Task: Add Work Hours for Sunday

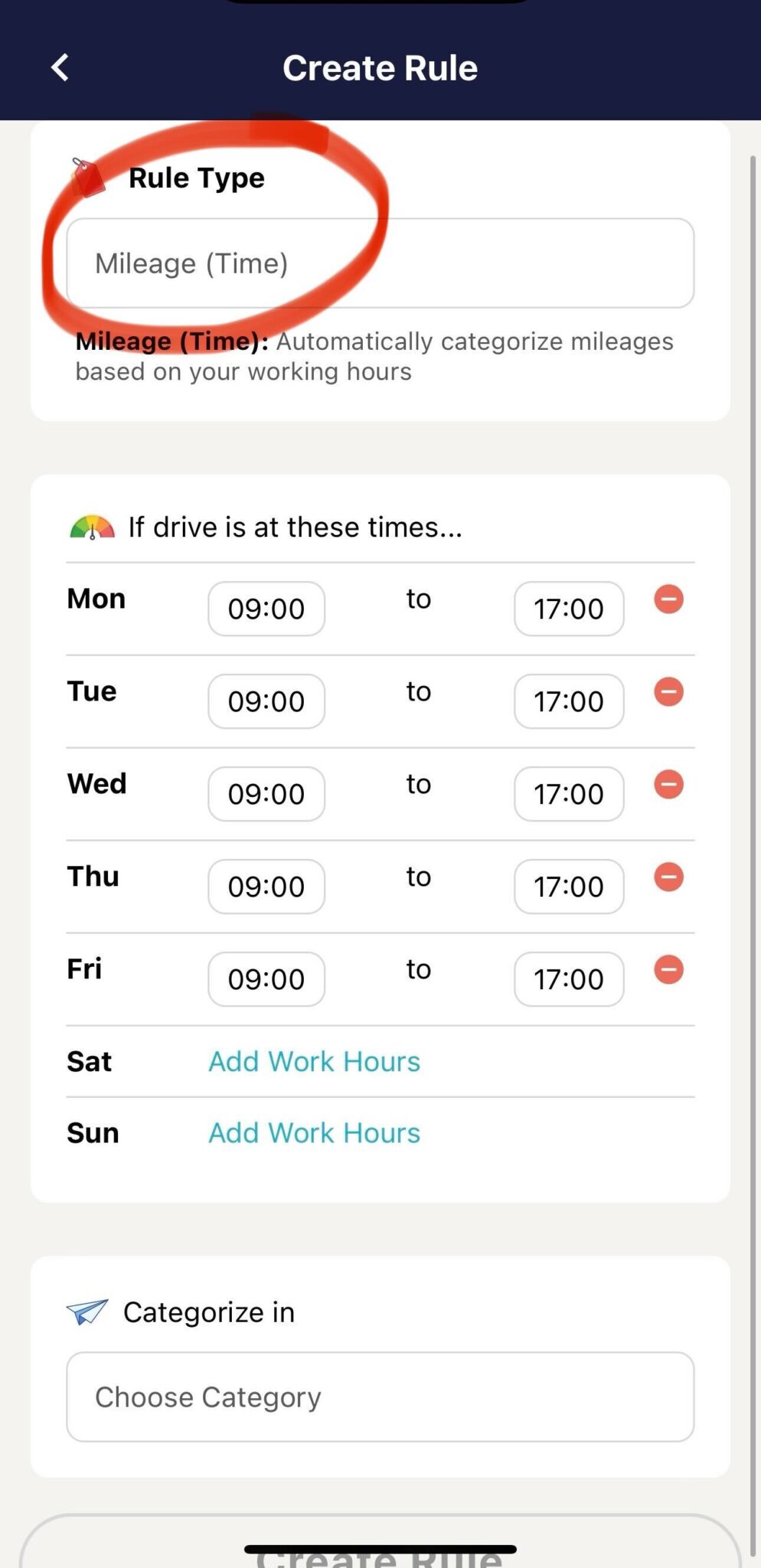Action: point(313,1132)
